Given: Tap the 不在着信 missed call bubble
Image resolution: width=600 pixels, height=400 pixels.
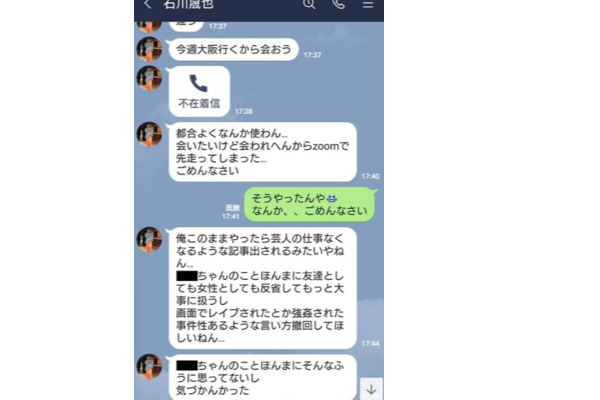Looking at the screenshot, I should (x=199, y=92).
